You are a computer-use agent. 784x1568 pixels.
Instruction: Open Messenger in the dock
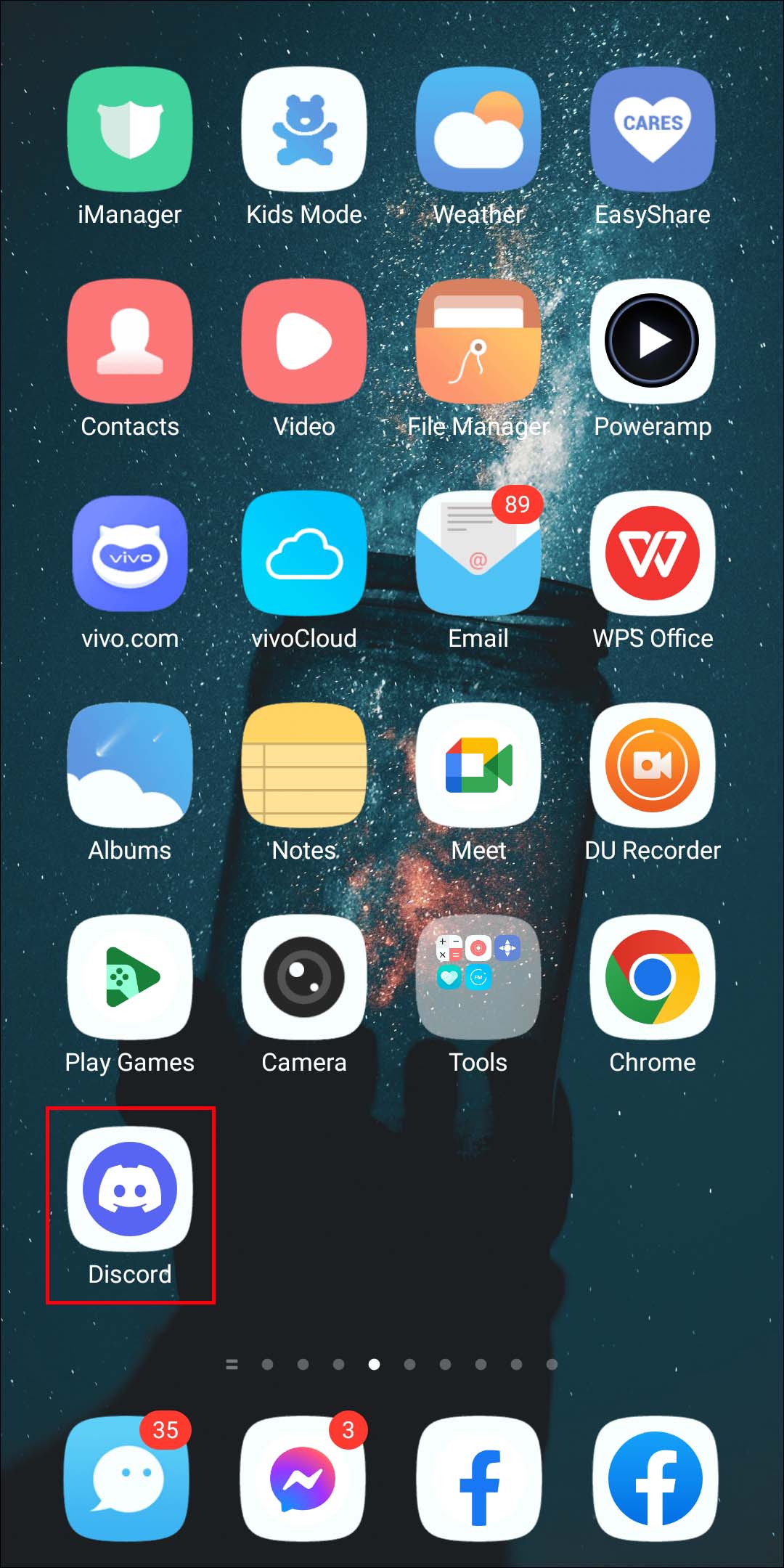pyautogui.click(x=303, y=1478)
